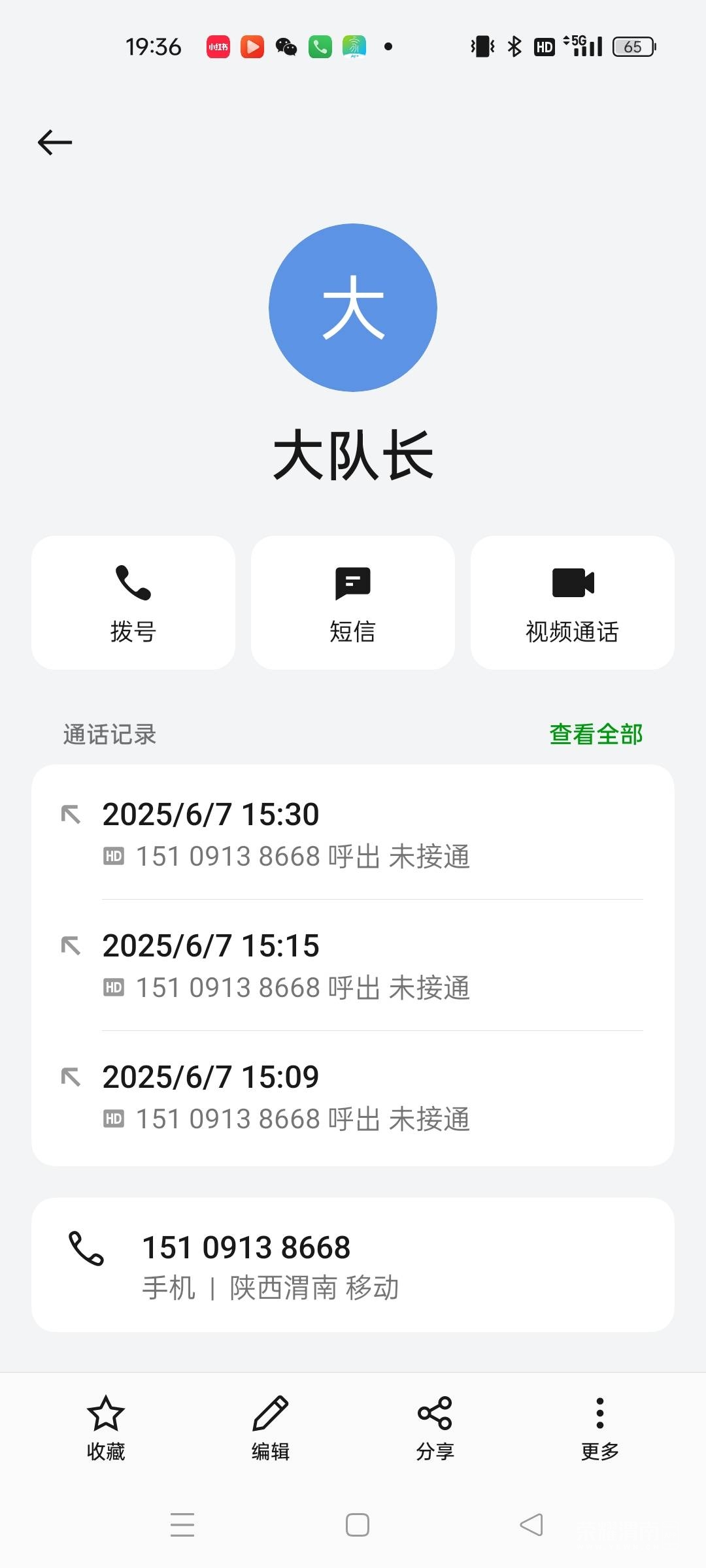The image size is (706, 1568).
Task: Call the mobile number from 陕西渭南 移动
Action: [x=353, y=1266]
